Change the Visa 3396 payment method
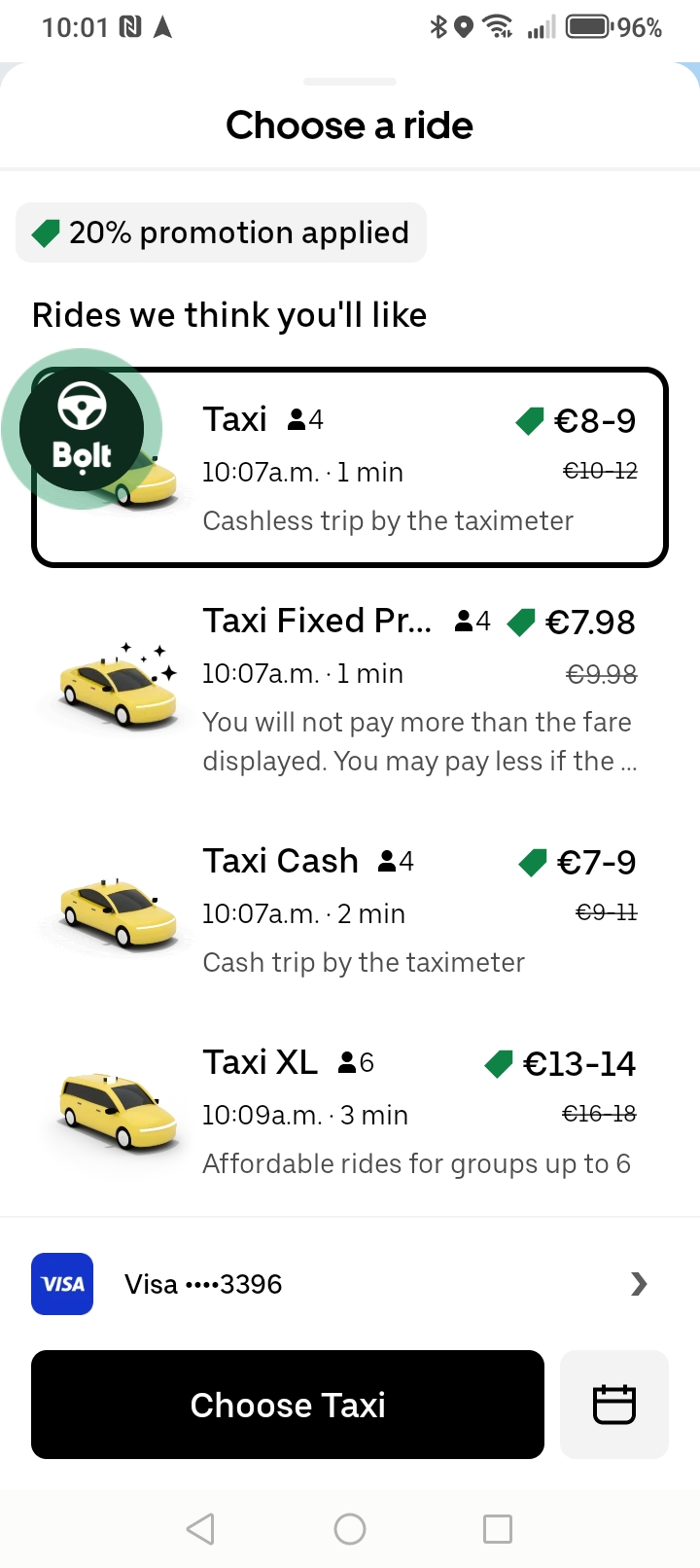The height and width of the screenshot is (1568, 700). pyautogui.click(x=350, y=1284)
